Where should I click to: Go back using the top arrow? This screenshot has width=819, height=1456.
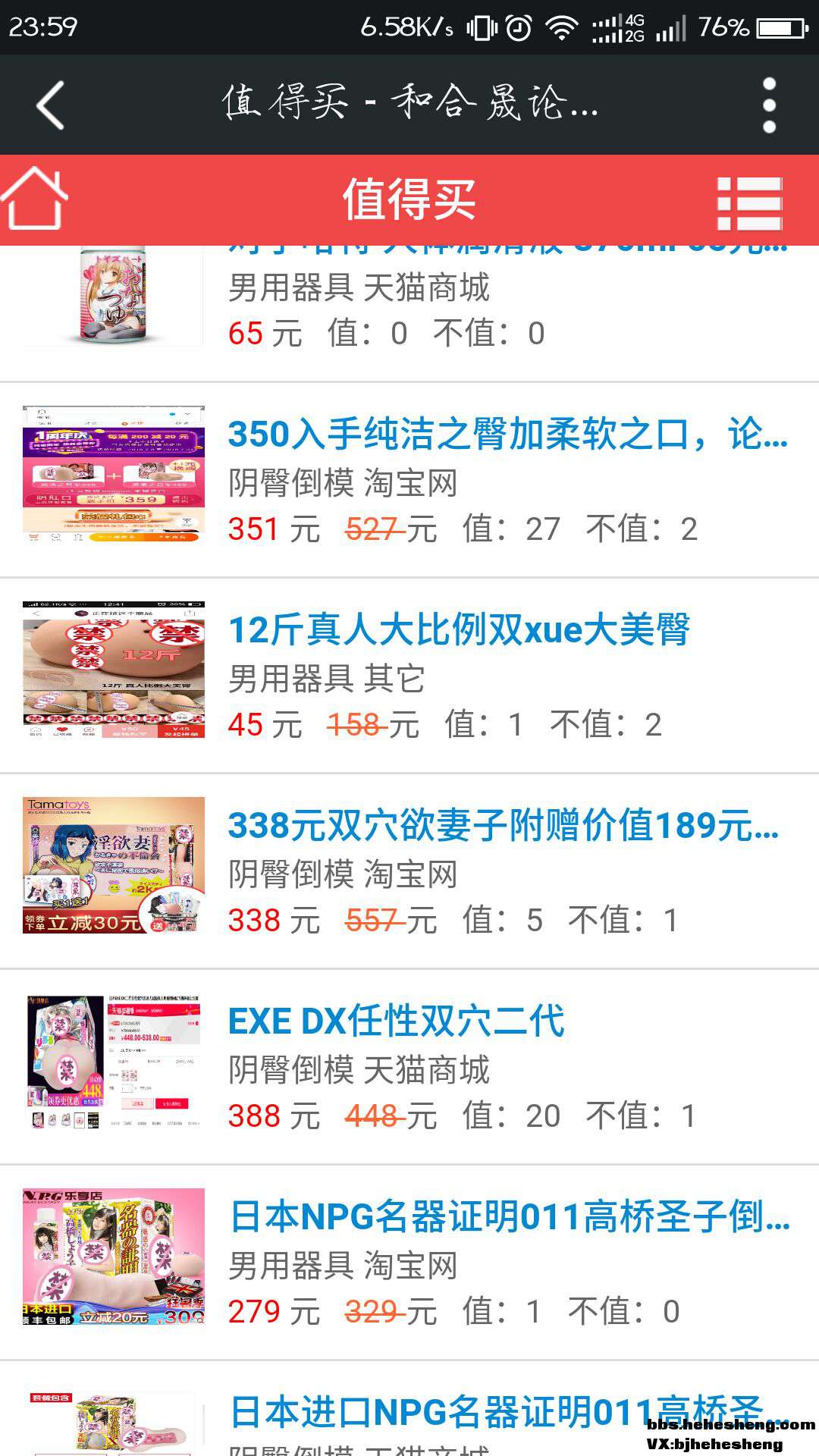[51, 105]
